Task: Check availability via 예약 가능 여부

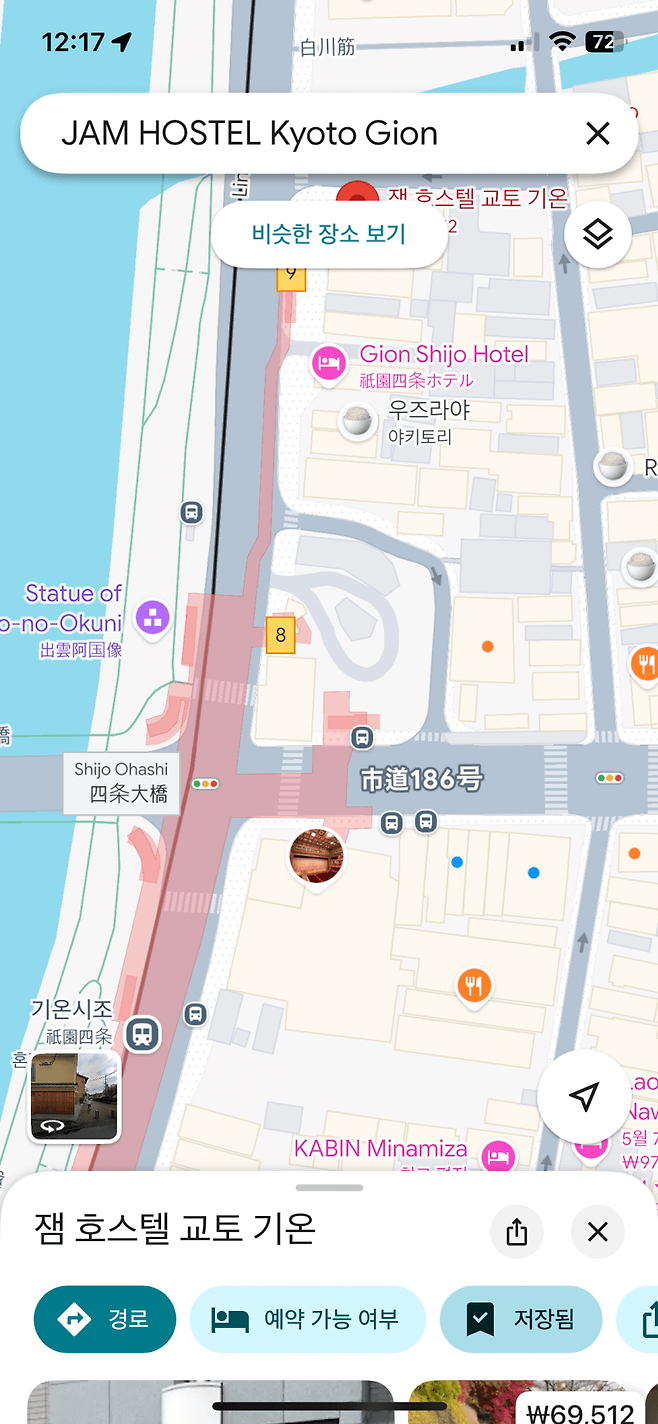Action: click(307, 1319)
